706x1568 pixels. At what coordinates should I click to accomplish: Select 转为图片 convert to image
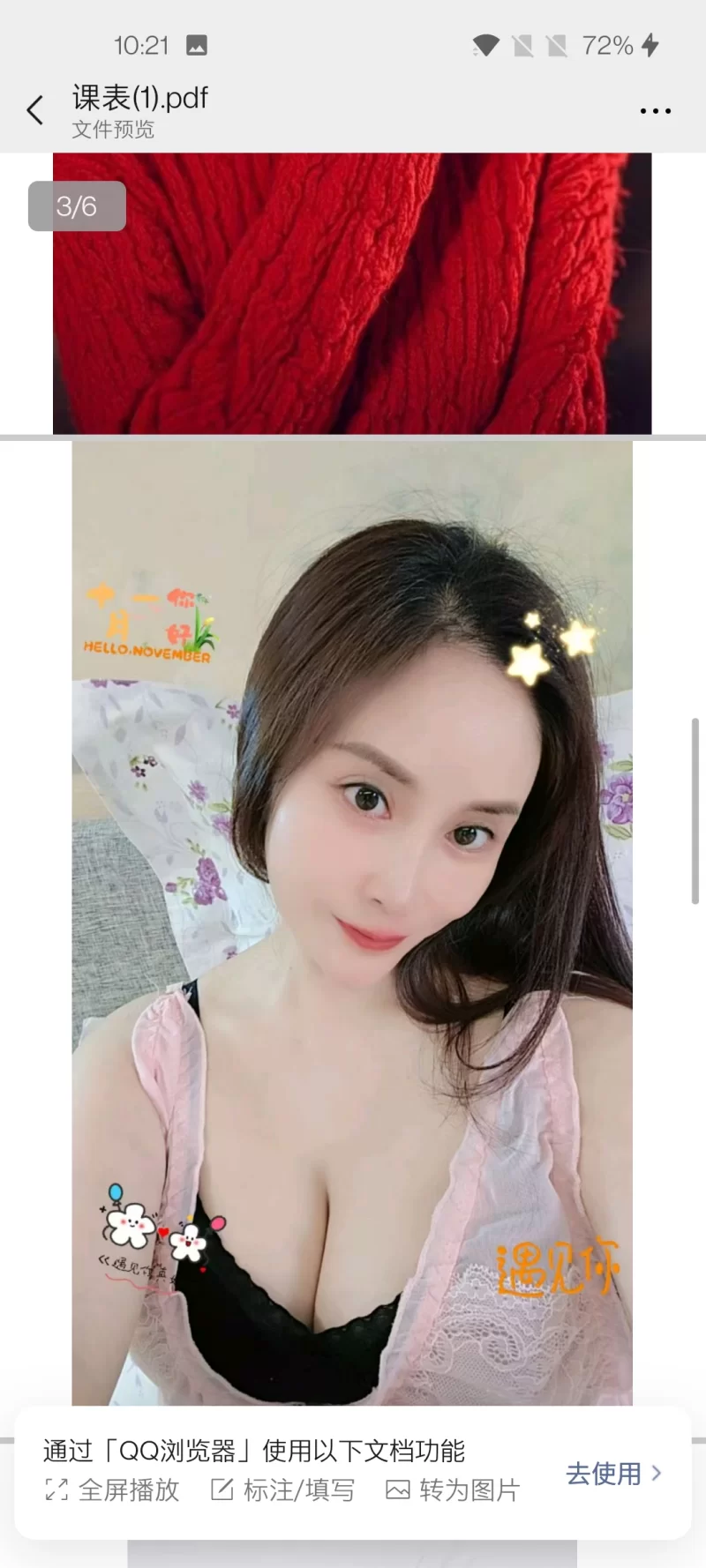[x=454, y=1490]
